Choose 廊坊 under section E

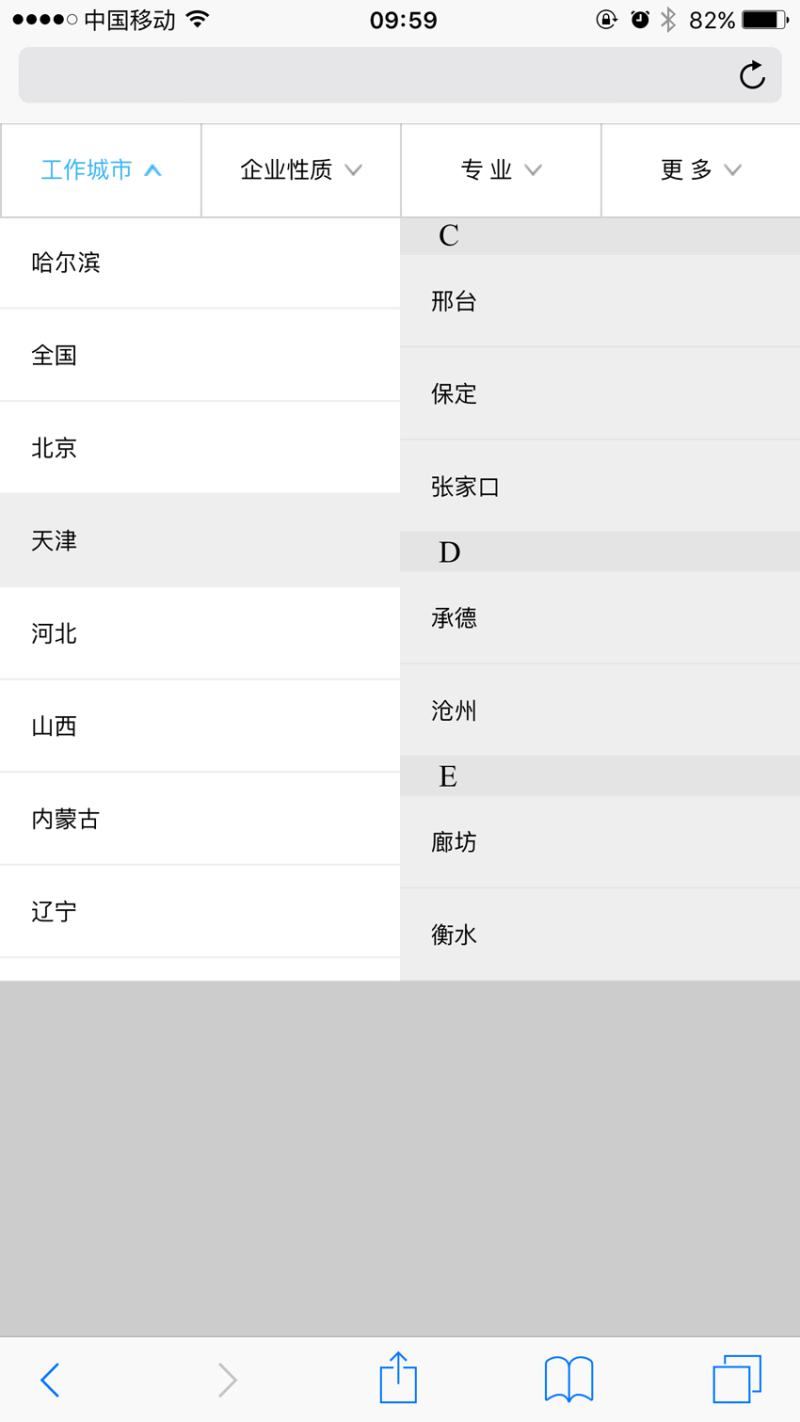click(x=600, y=842)
